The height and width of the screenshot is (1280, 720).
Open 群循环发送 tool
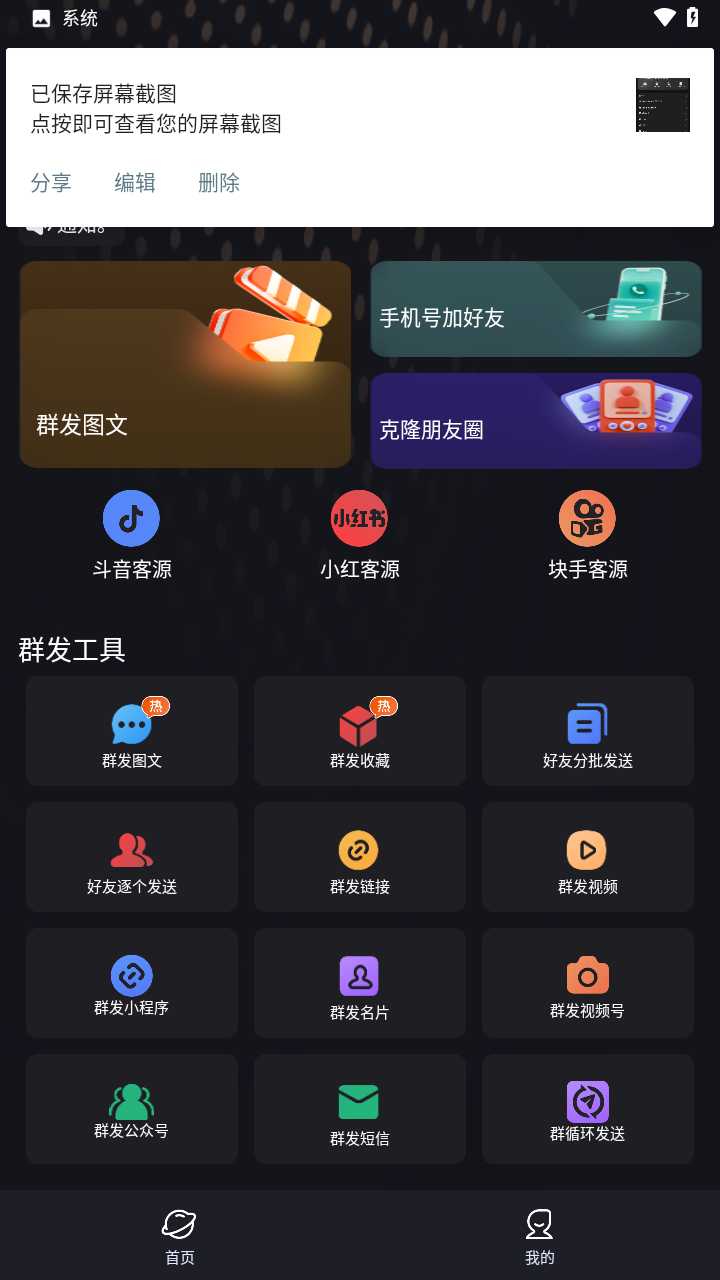588,1110
